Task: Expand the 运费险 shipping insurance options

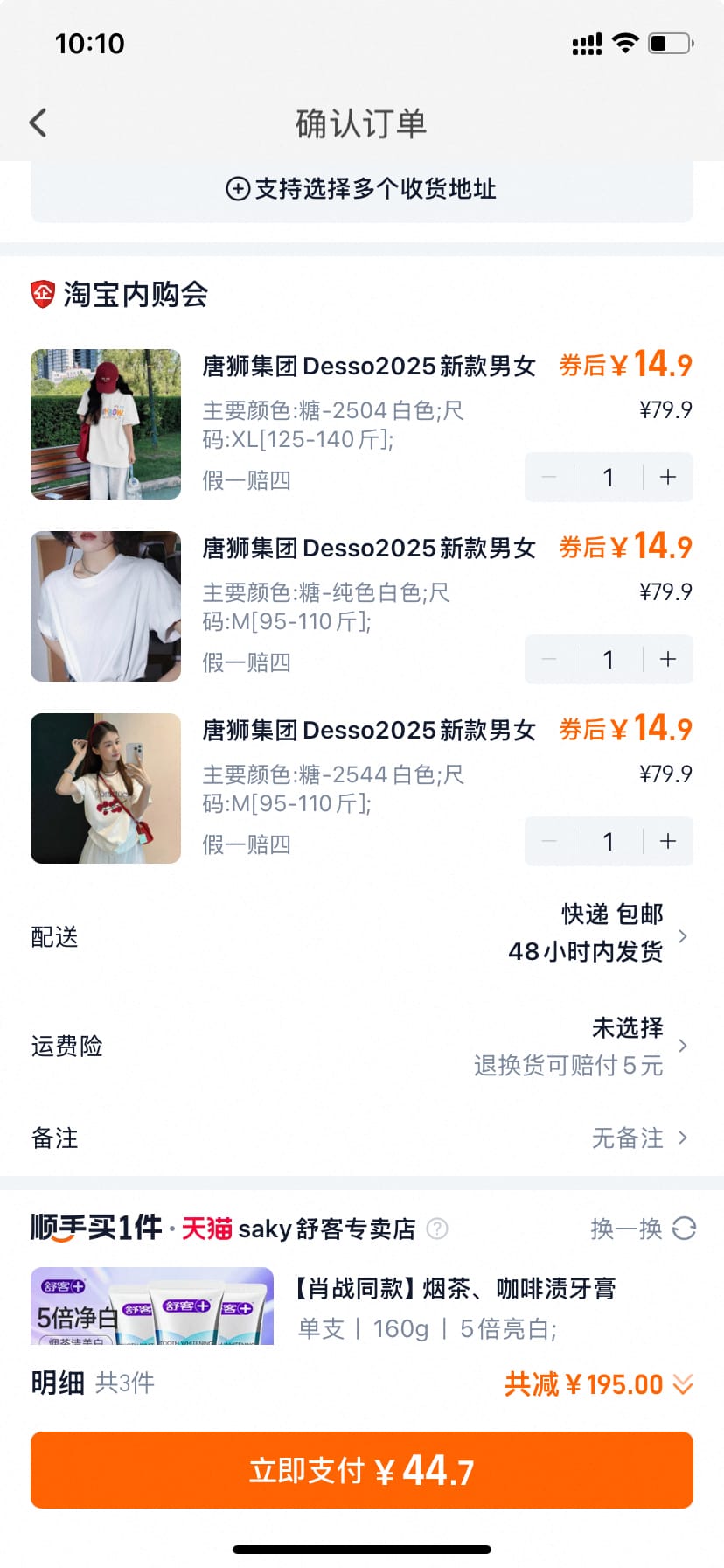Action: pyautogui.click(x=683, y=1046)
